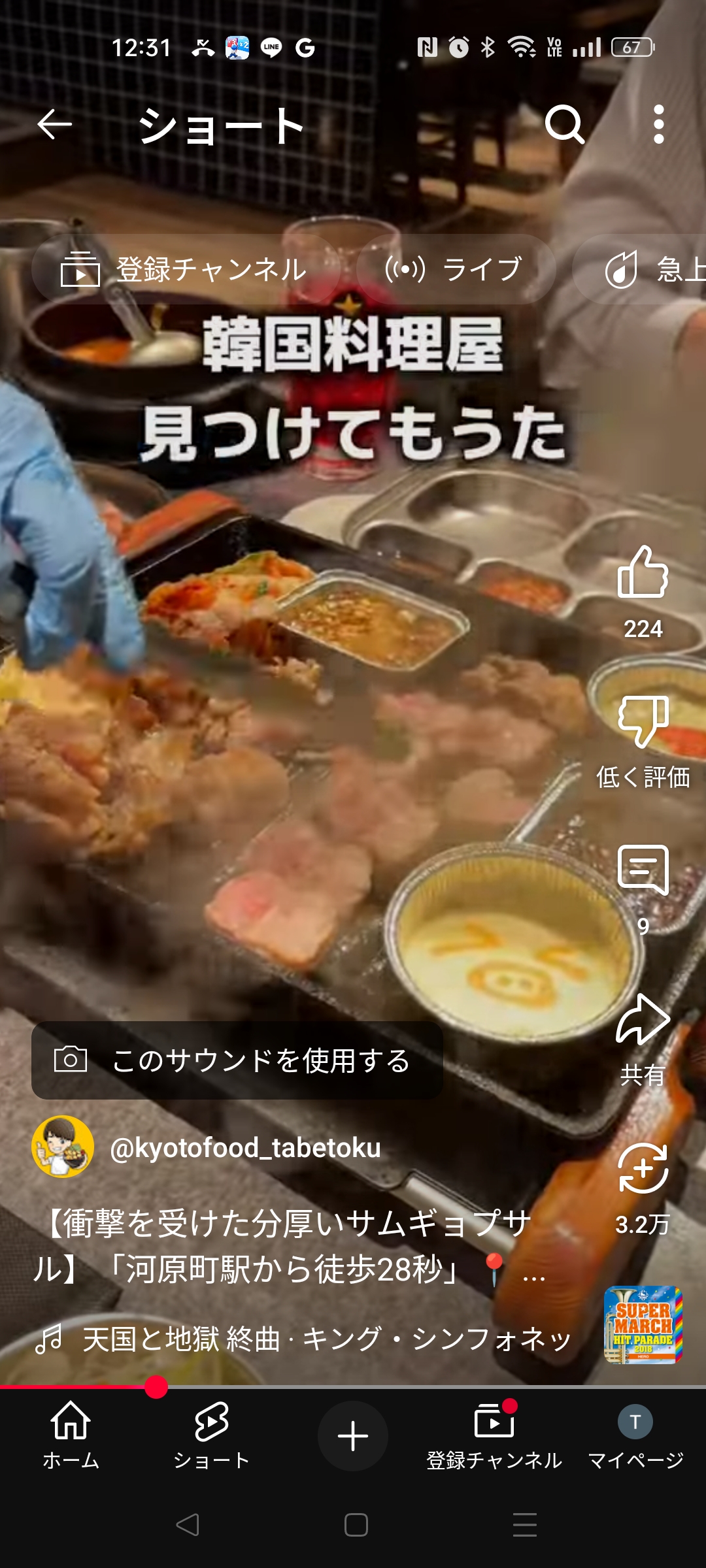Open the comments on this Short
This screenshot has height=1568, width=706.
click(x=643, y=870)
